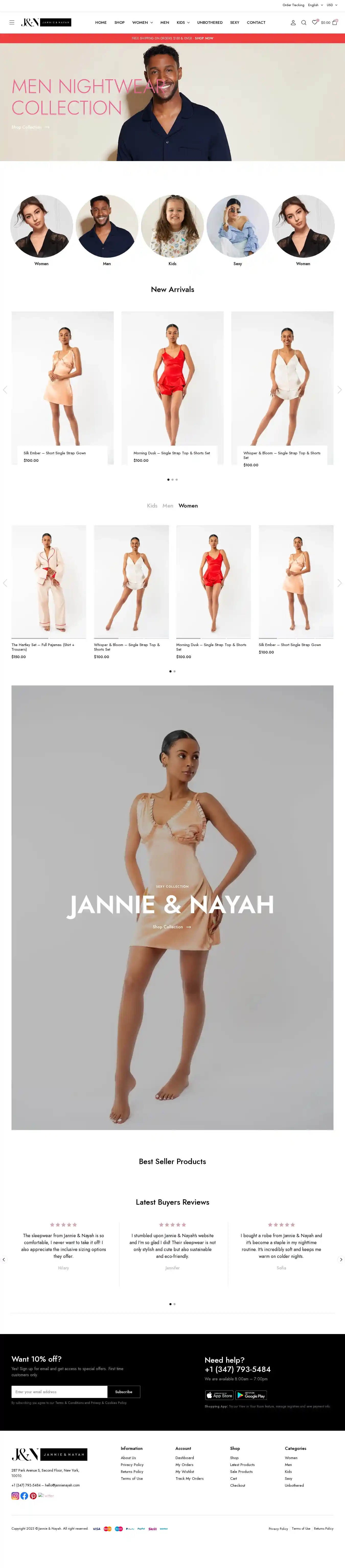Screen dimensions: 345x1568
Task: Expand the WOMEN navigation dropdown
Action: (142, 22)
